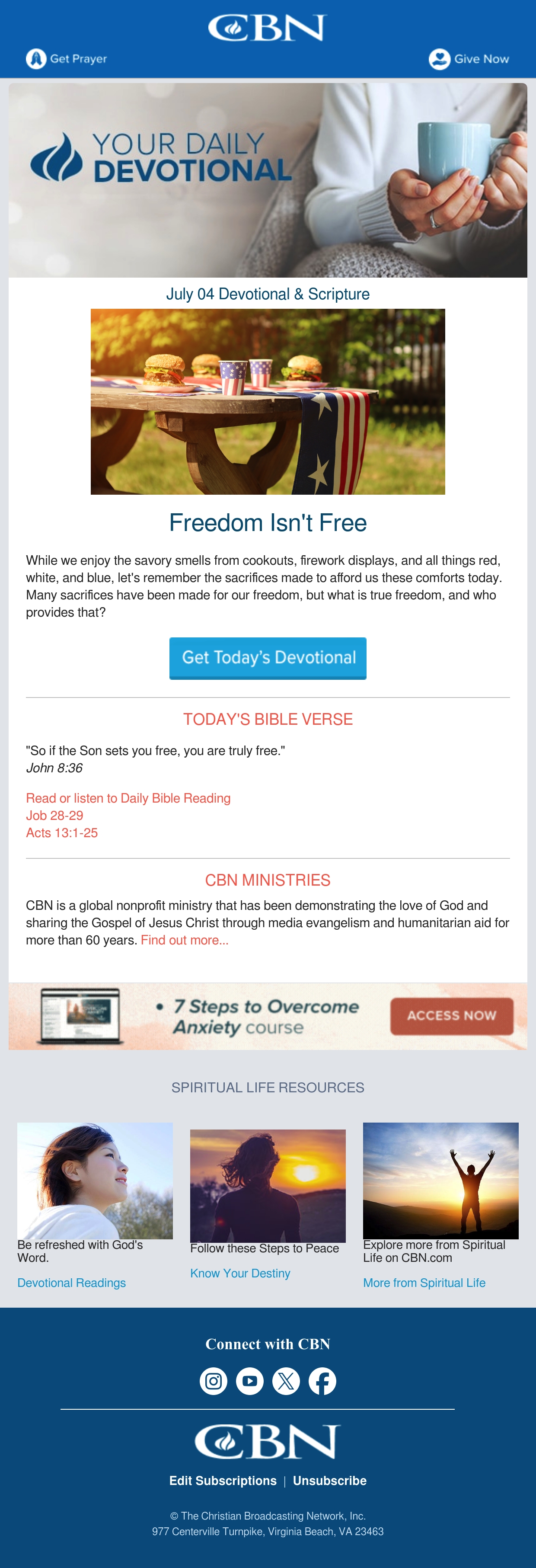Open Read or listen to Daily Bible Reading

128,797
